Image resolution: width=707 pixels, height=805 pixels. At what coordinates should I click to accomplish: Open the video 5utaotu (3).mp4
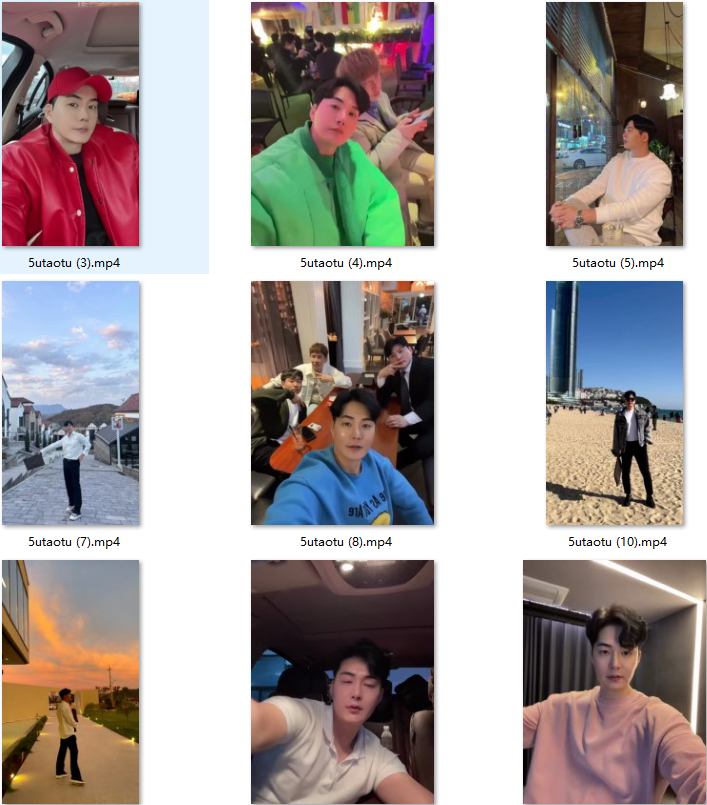click(70, 125)
